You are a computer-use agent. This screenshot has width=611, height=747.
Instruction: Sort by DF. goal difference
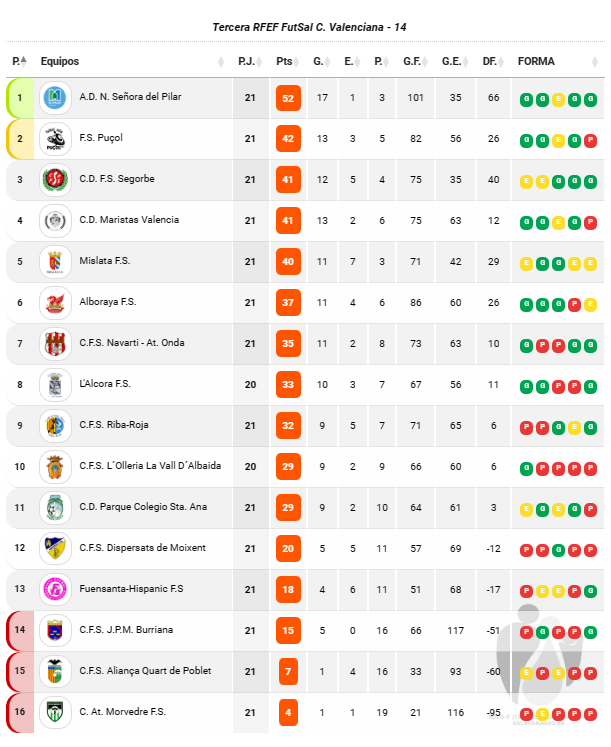[493, 61]
